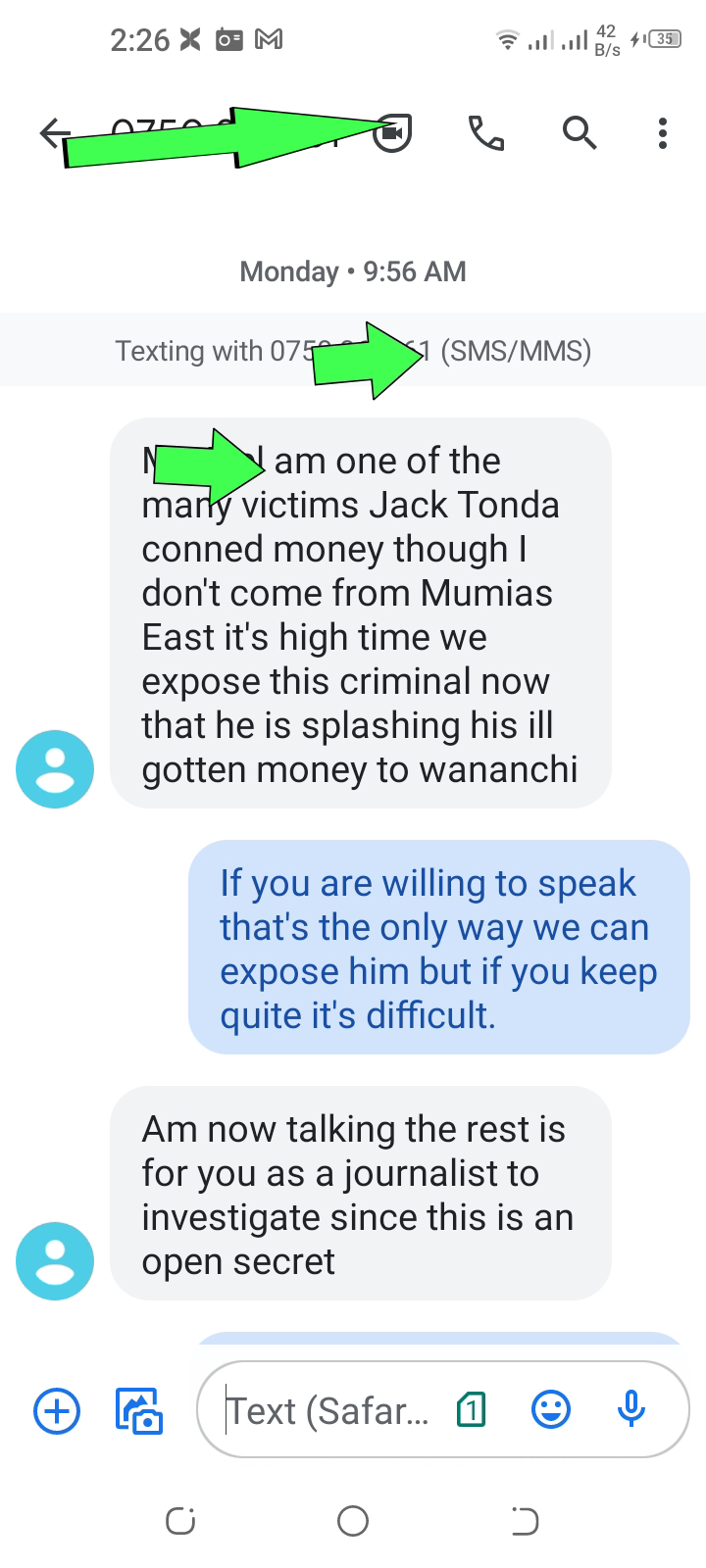This screenshot has height=1568, width=706.
Task: Attach a photo from gallery or camera
Action: click(138, 1411)
